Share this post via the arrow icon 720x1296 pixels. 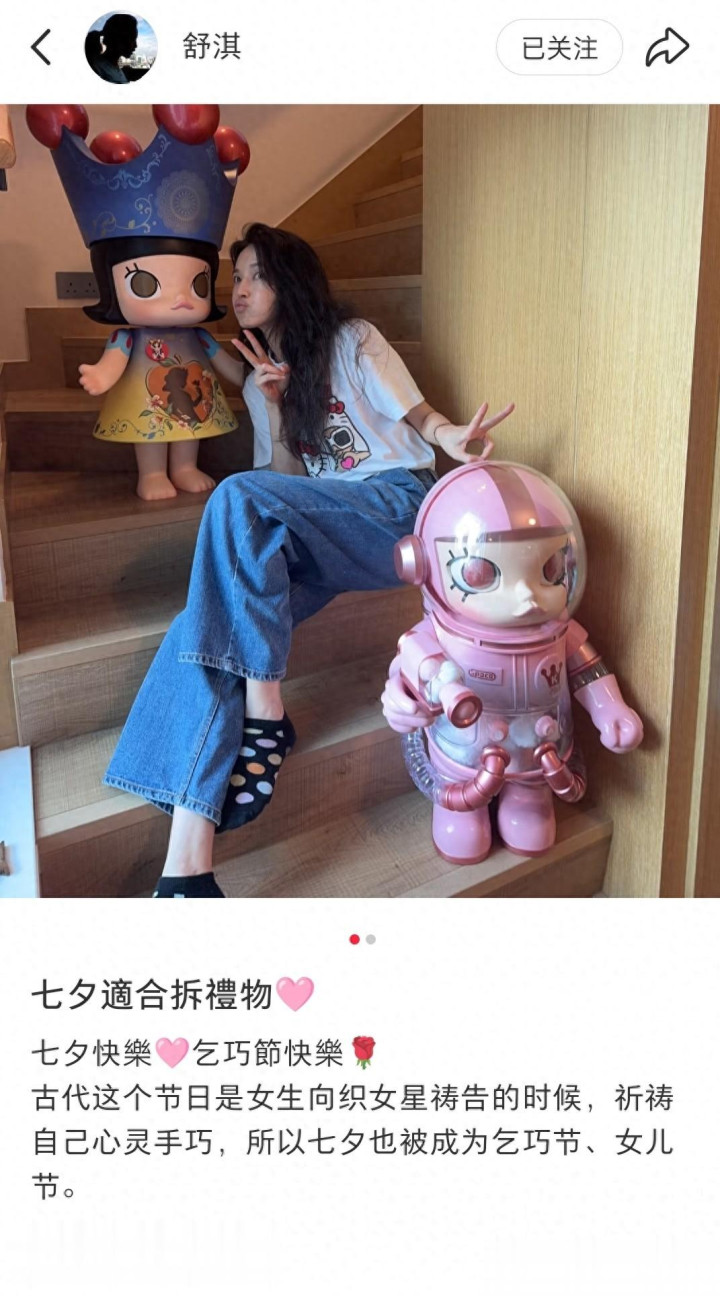(666, 47)
